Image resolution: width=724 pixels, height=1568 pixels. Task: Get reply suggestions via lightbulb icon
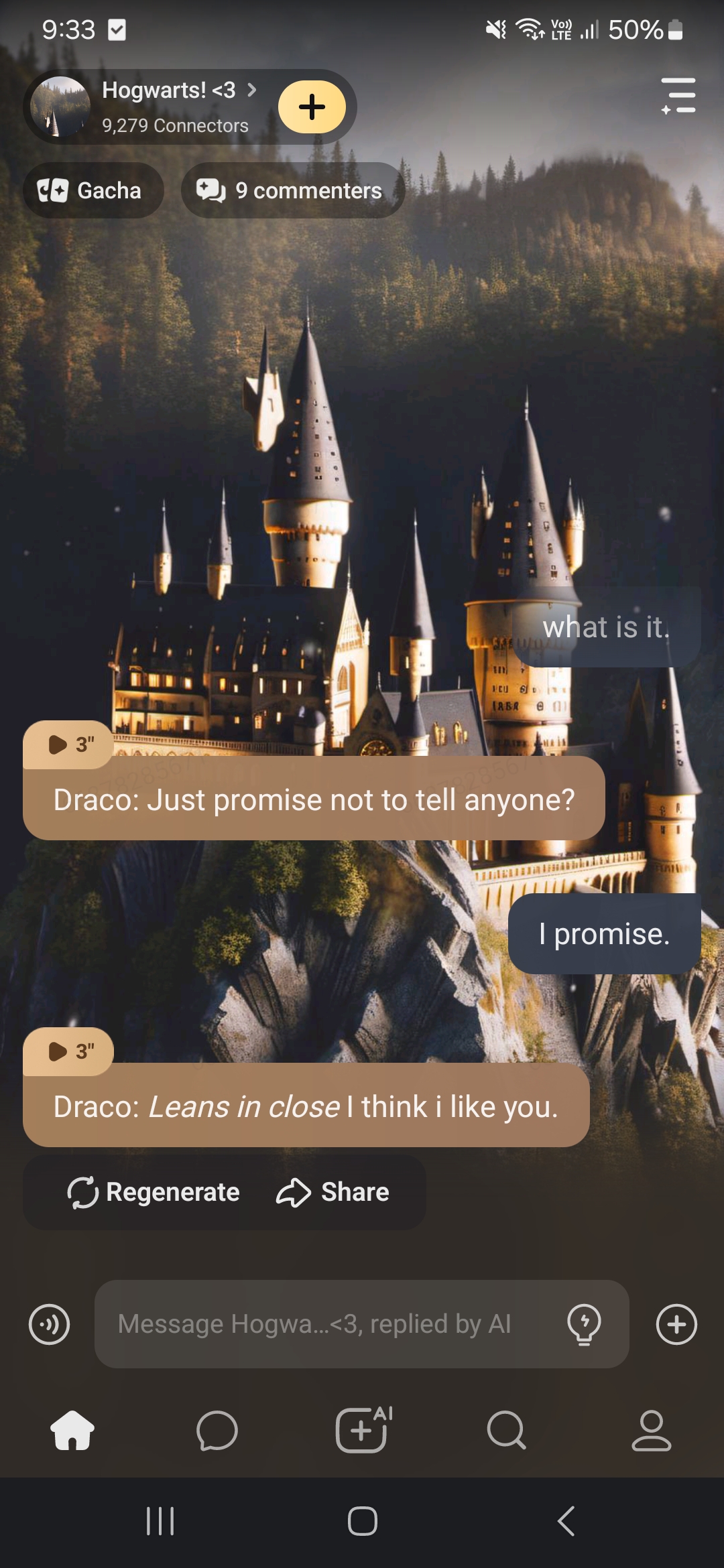coord(584,1324)
